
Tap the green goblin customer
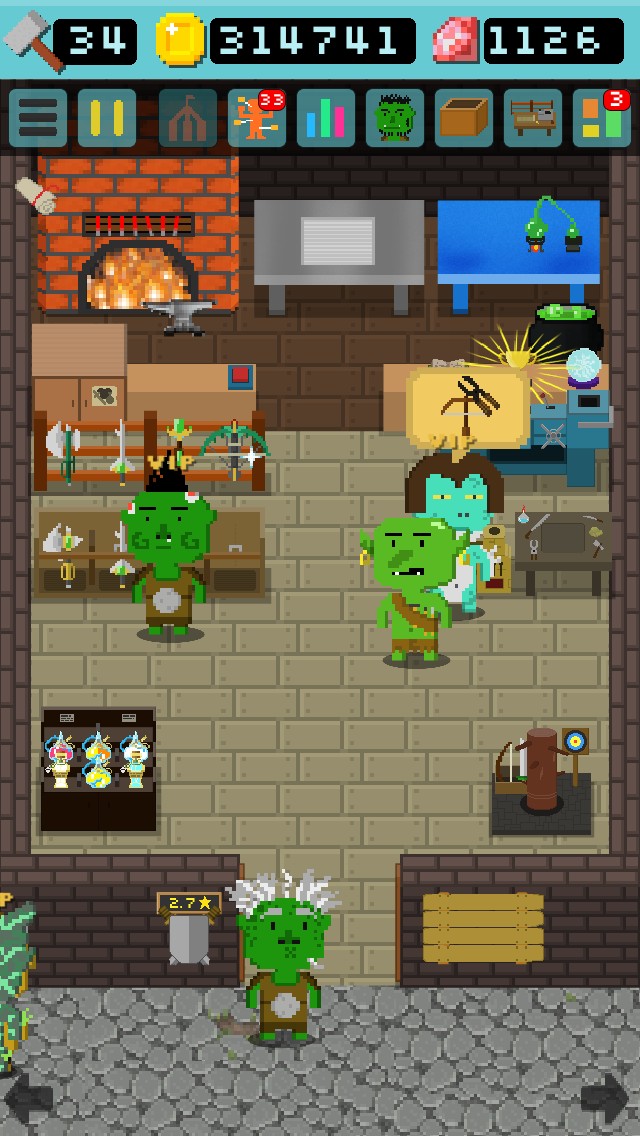412,590
